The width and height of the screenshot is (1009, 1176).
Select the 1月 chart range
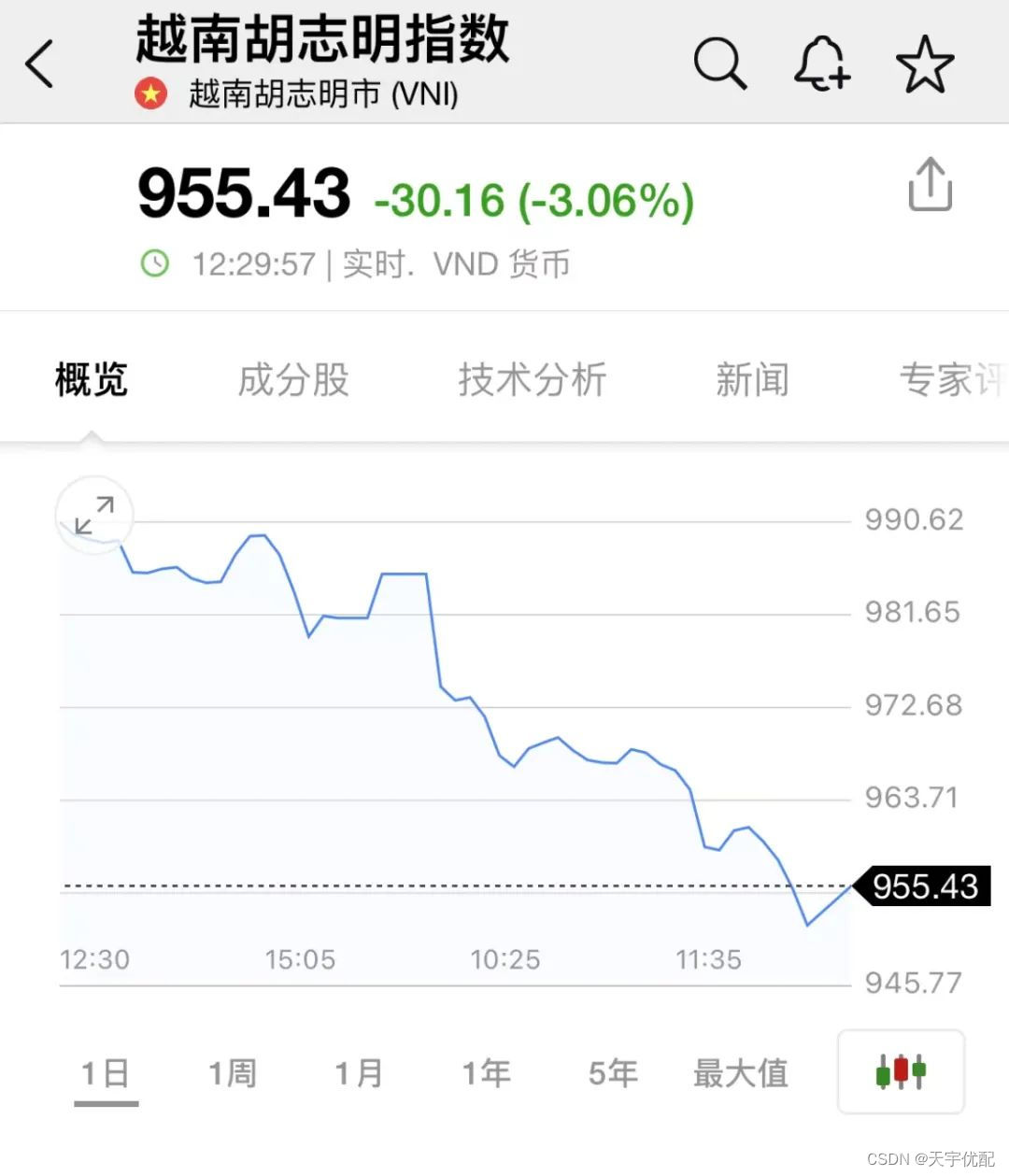click(x=359, y=1073)
